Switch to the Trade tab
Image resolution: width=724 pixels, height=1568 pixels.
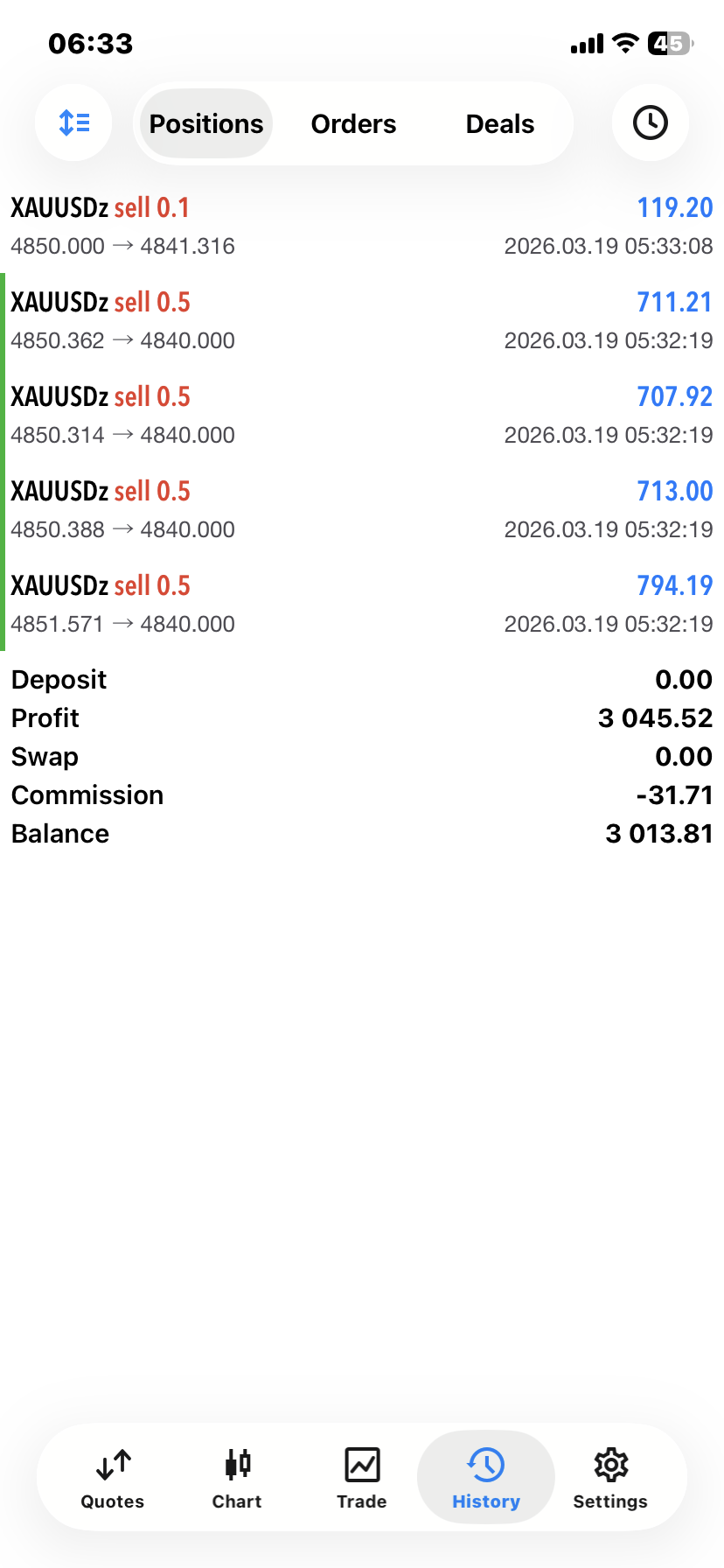pyautogui.click(x=362, y=1478)
